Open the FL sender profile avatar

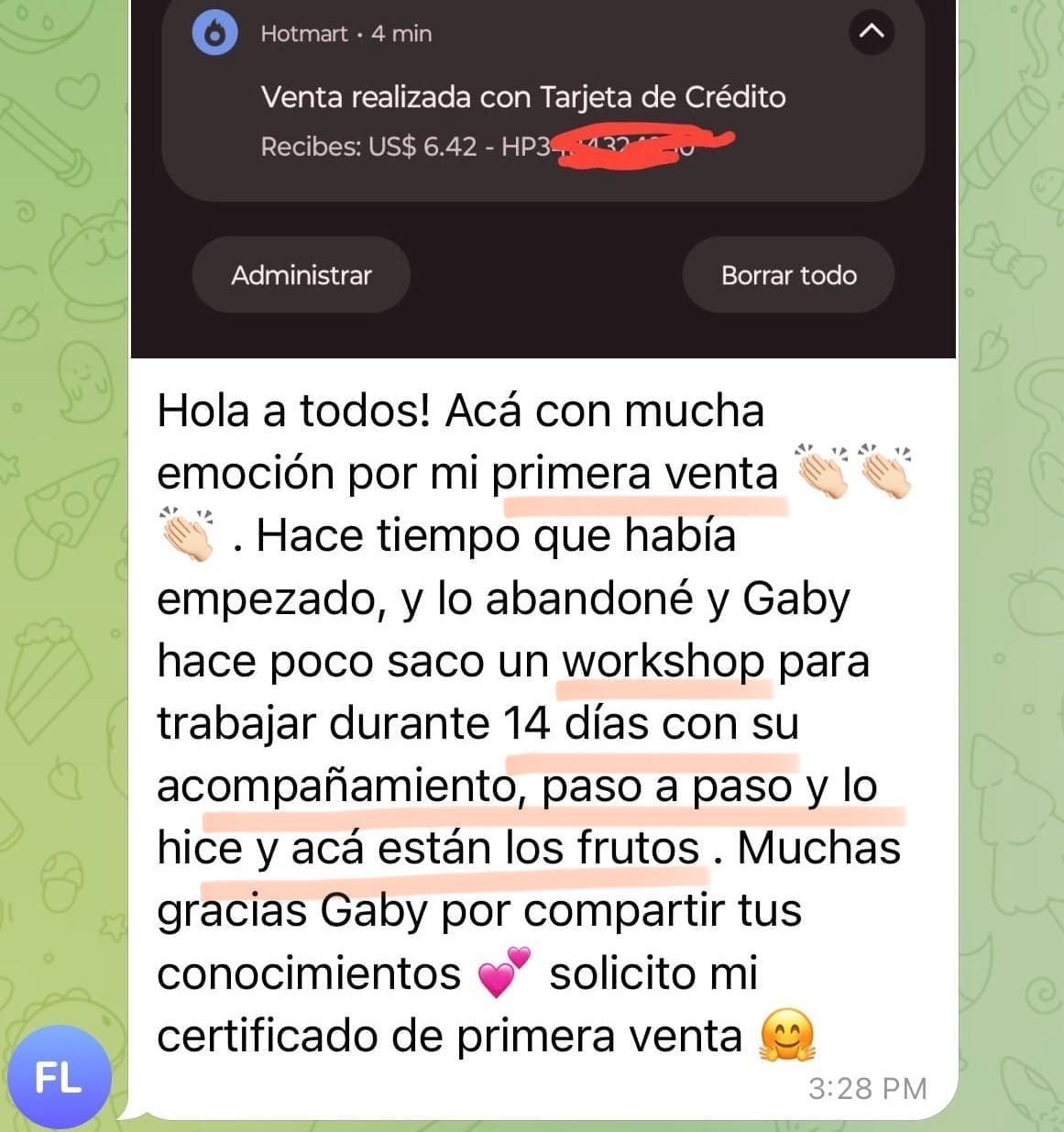point(59,1077)
